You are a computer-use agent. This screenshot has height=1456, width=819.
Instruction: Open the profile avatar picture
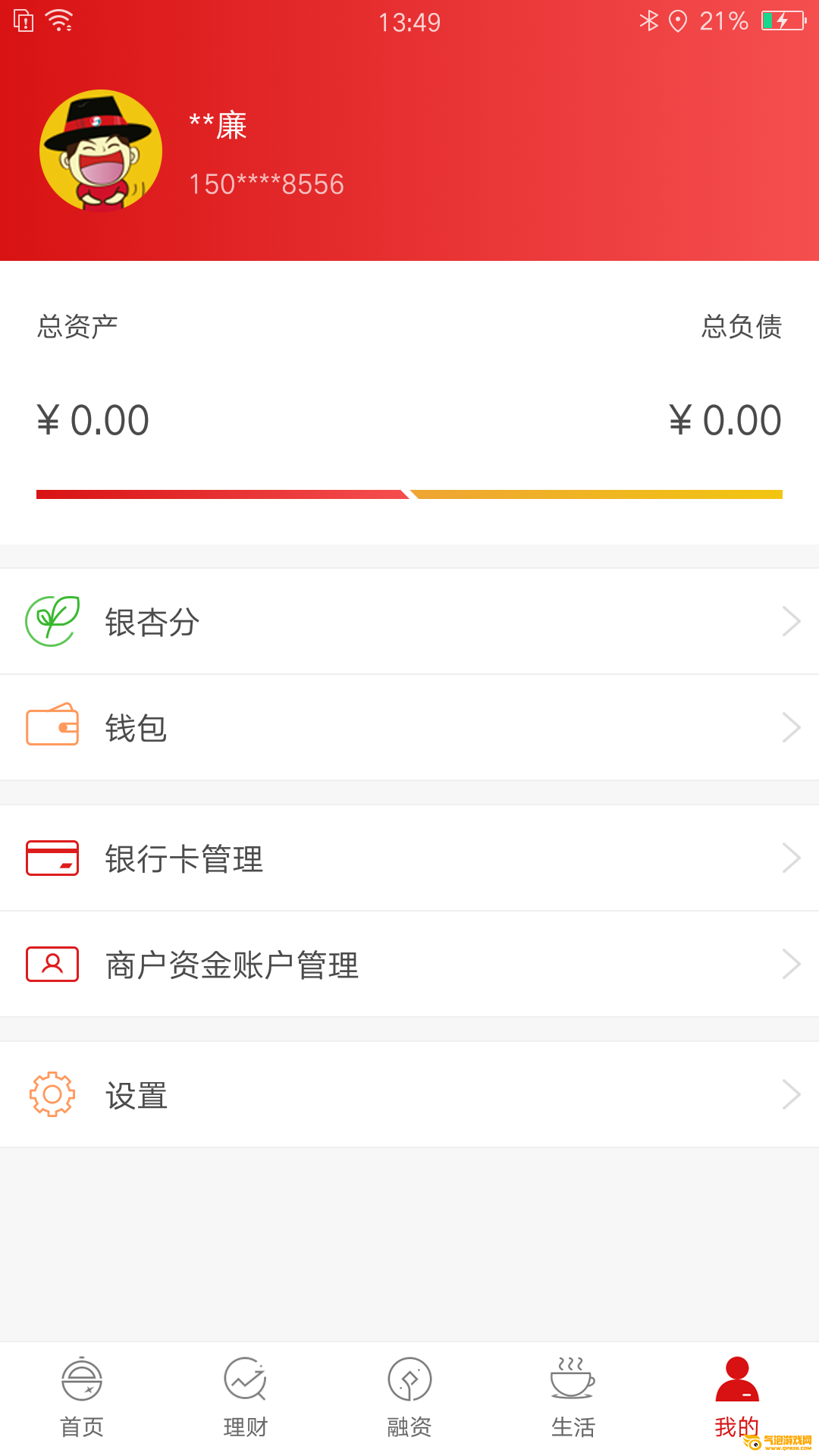(101, 150)
